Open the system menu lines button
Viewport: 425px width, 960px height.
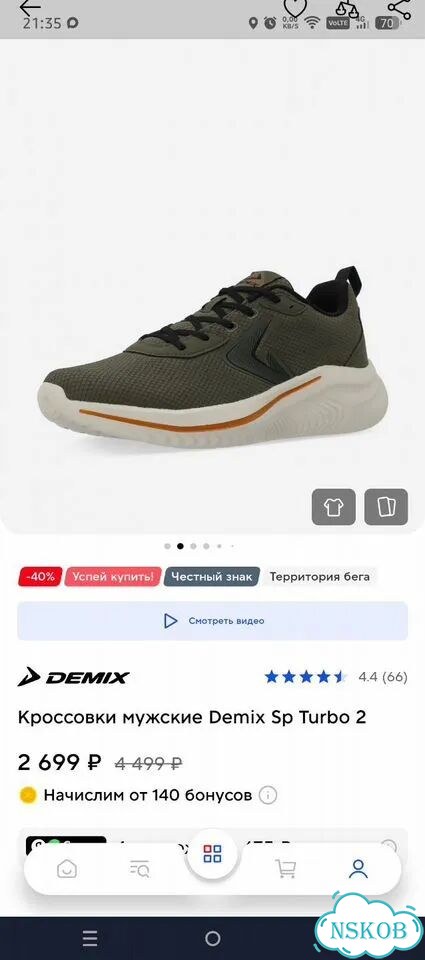(x=90, y=938)
